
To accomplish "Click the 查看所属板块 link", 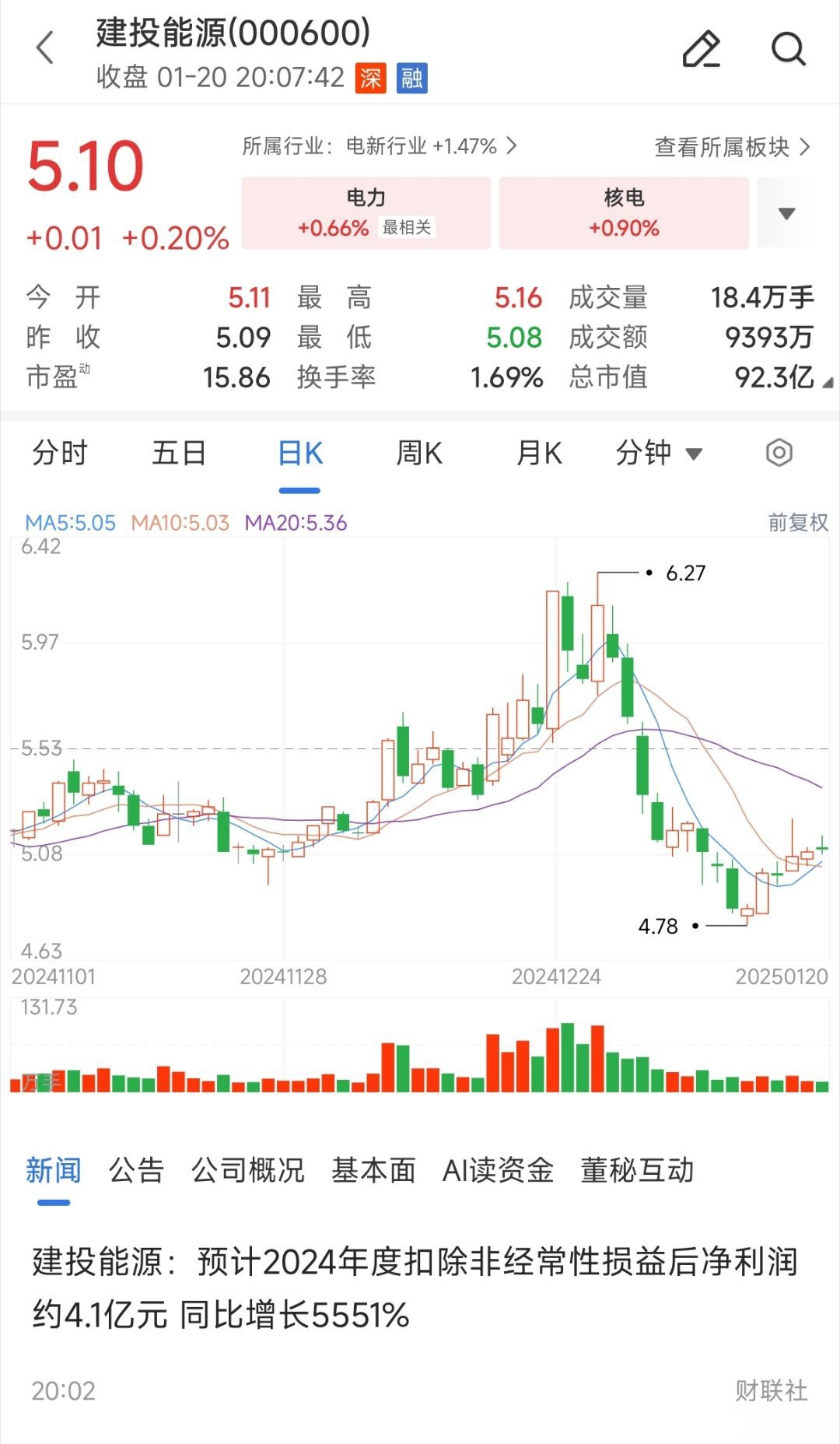I will click(x=731, y=145).
